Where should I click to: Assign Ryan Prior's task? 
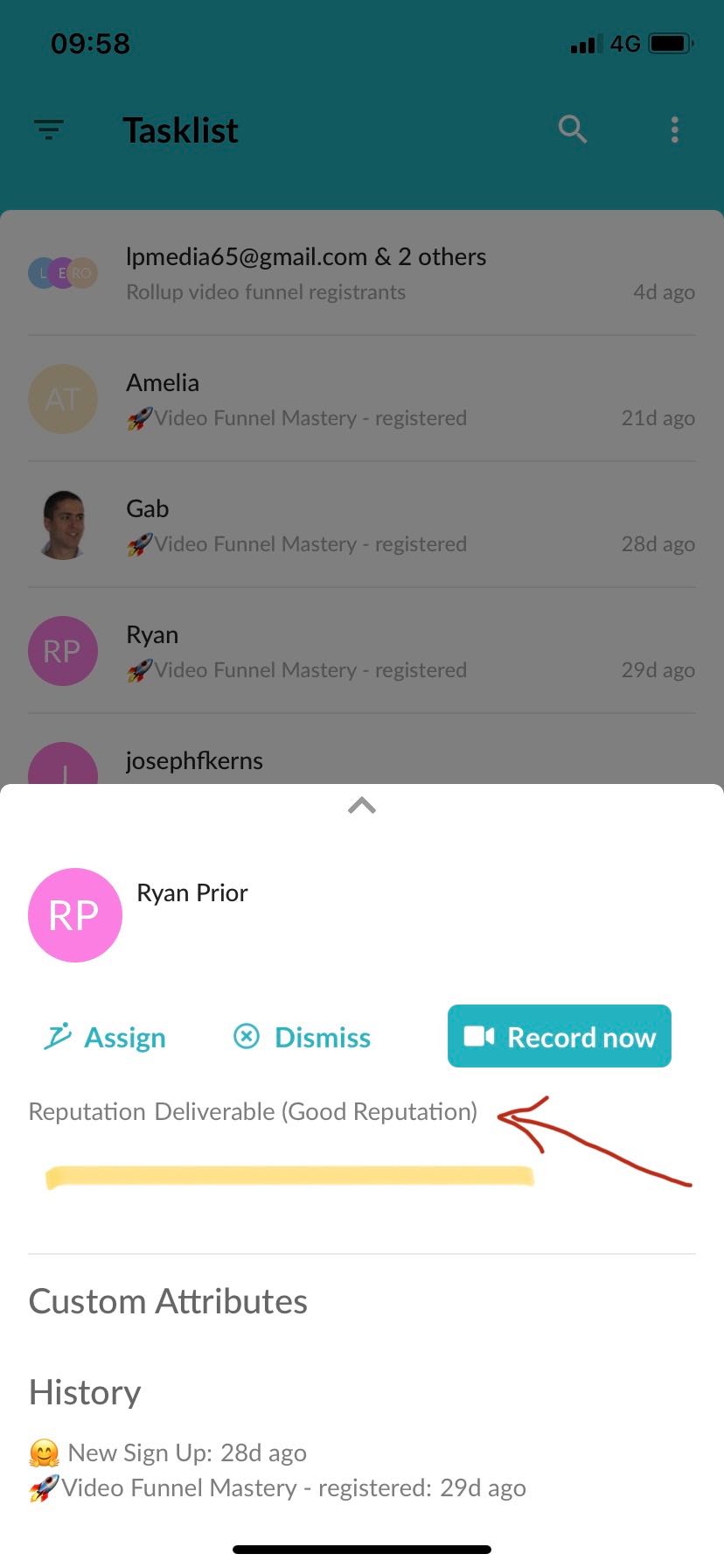tap(105, 1037)
